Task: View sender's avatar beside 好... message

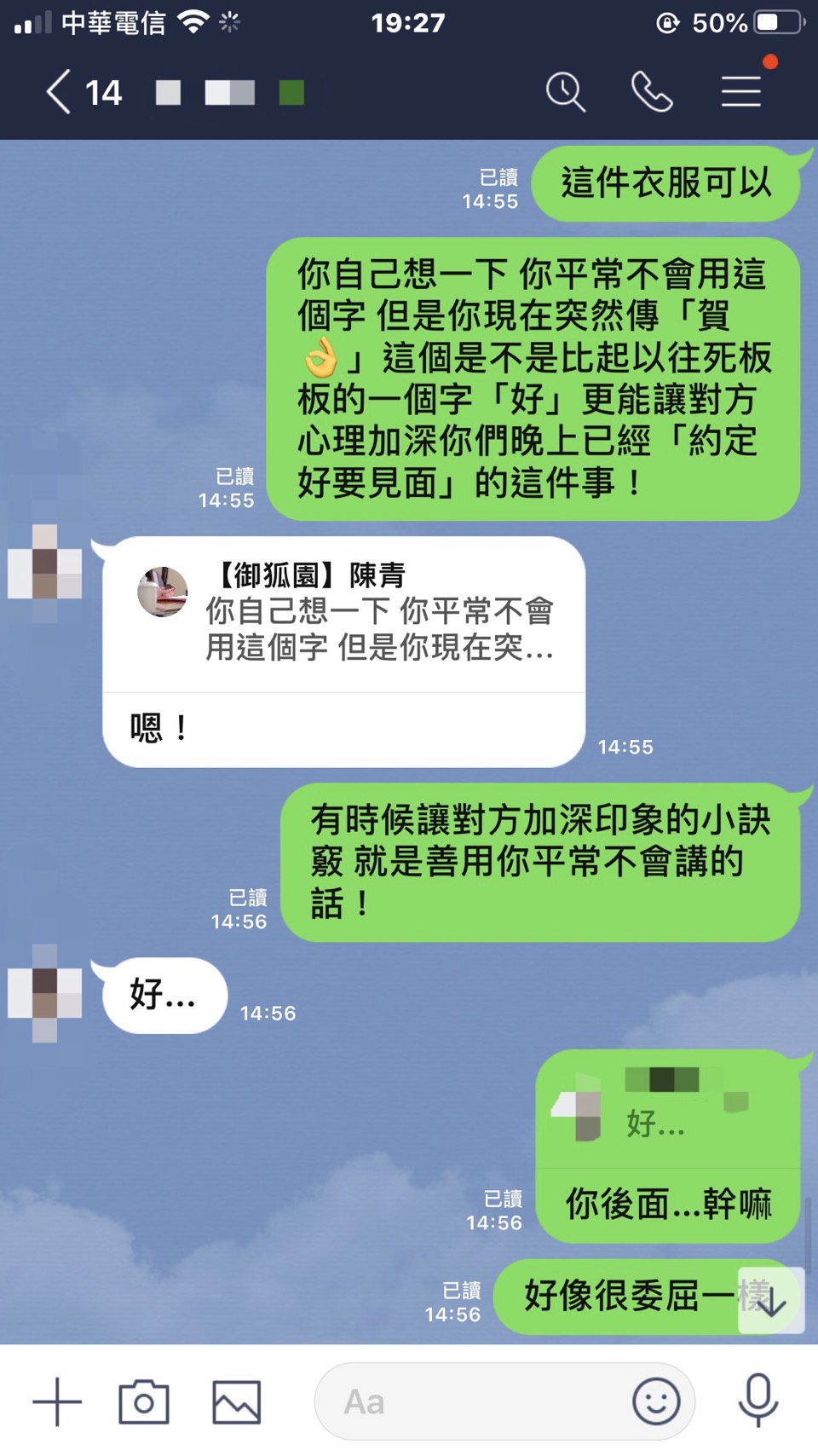Action: point(45,993)
